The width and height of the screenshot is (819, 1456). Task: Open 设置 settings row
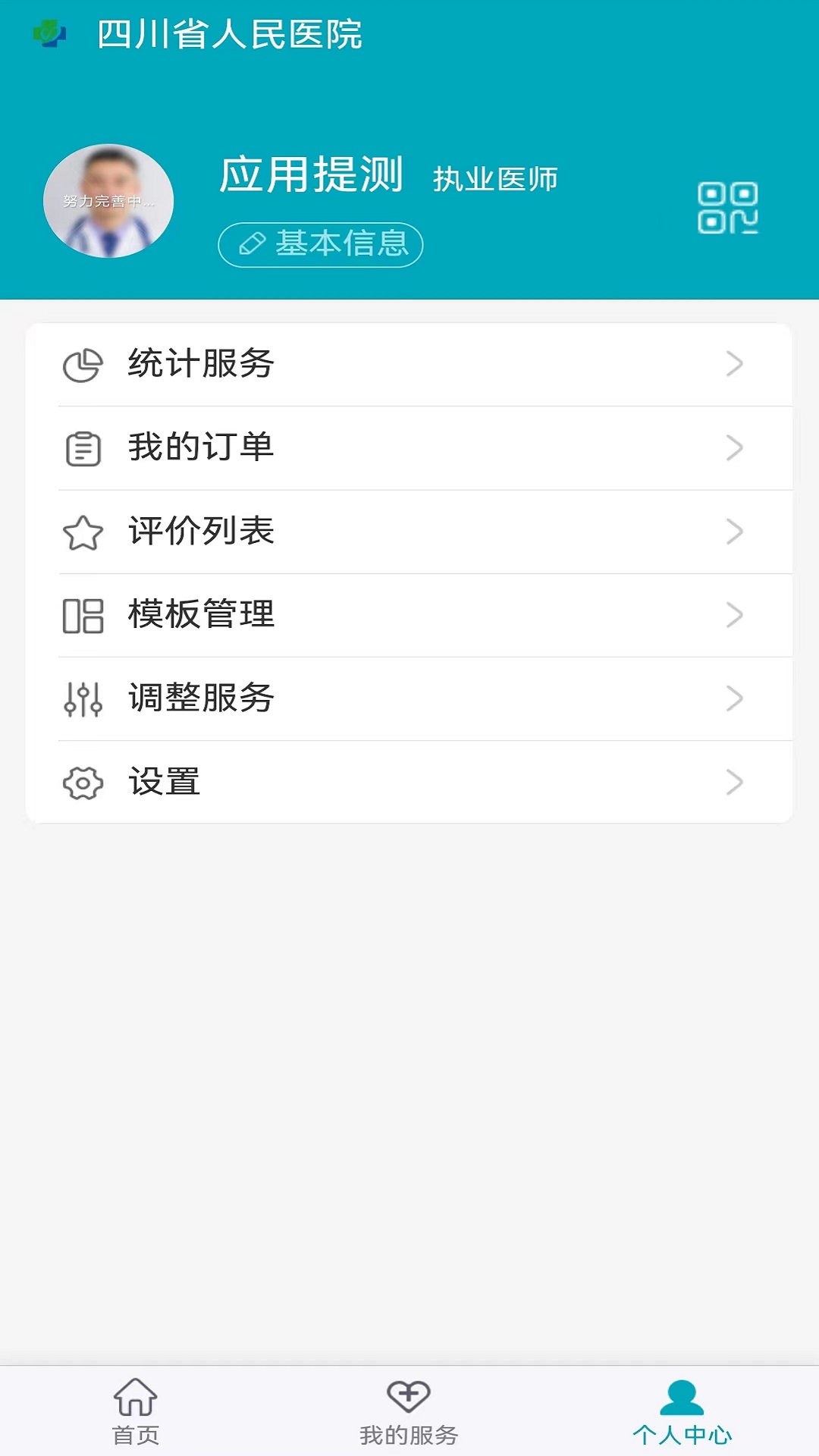[409, 782]
